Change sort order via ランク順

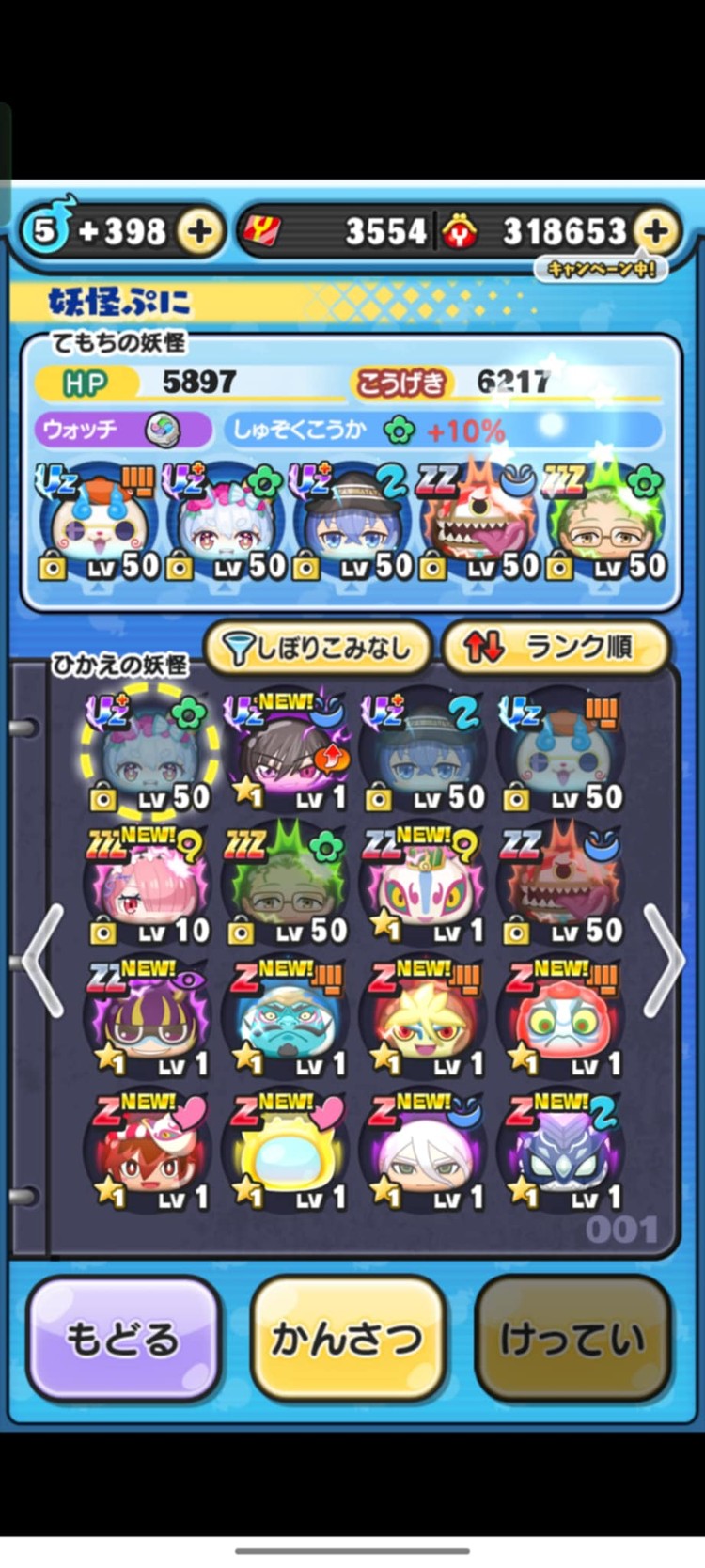(x=556, y=647)
